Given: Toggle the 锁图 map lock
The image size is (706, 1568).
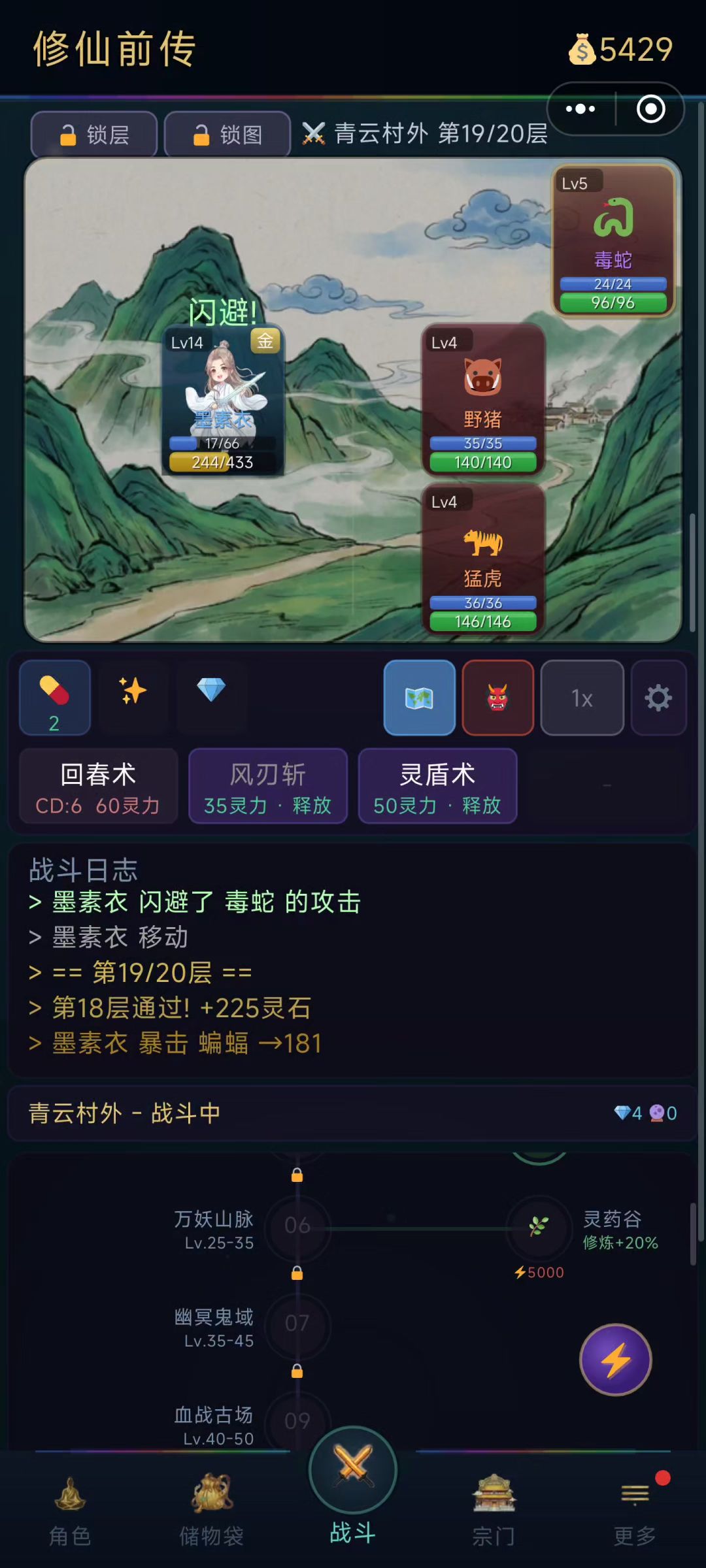Looking at the screenshot, I should (x=227, y=135).
